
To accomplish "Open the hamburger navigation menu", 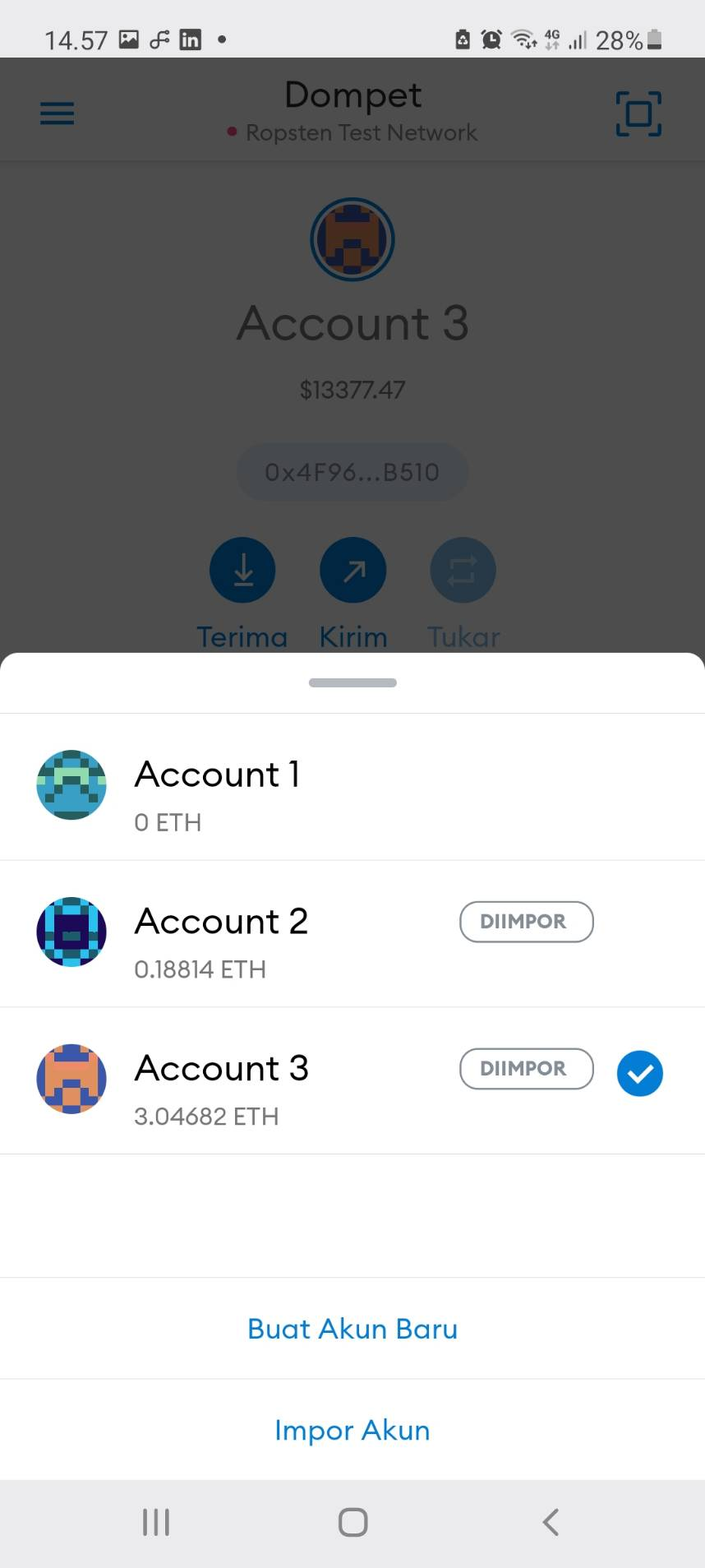I will pos(56,113).
